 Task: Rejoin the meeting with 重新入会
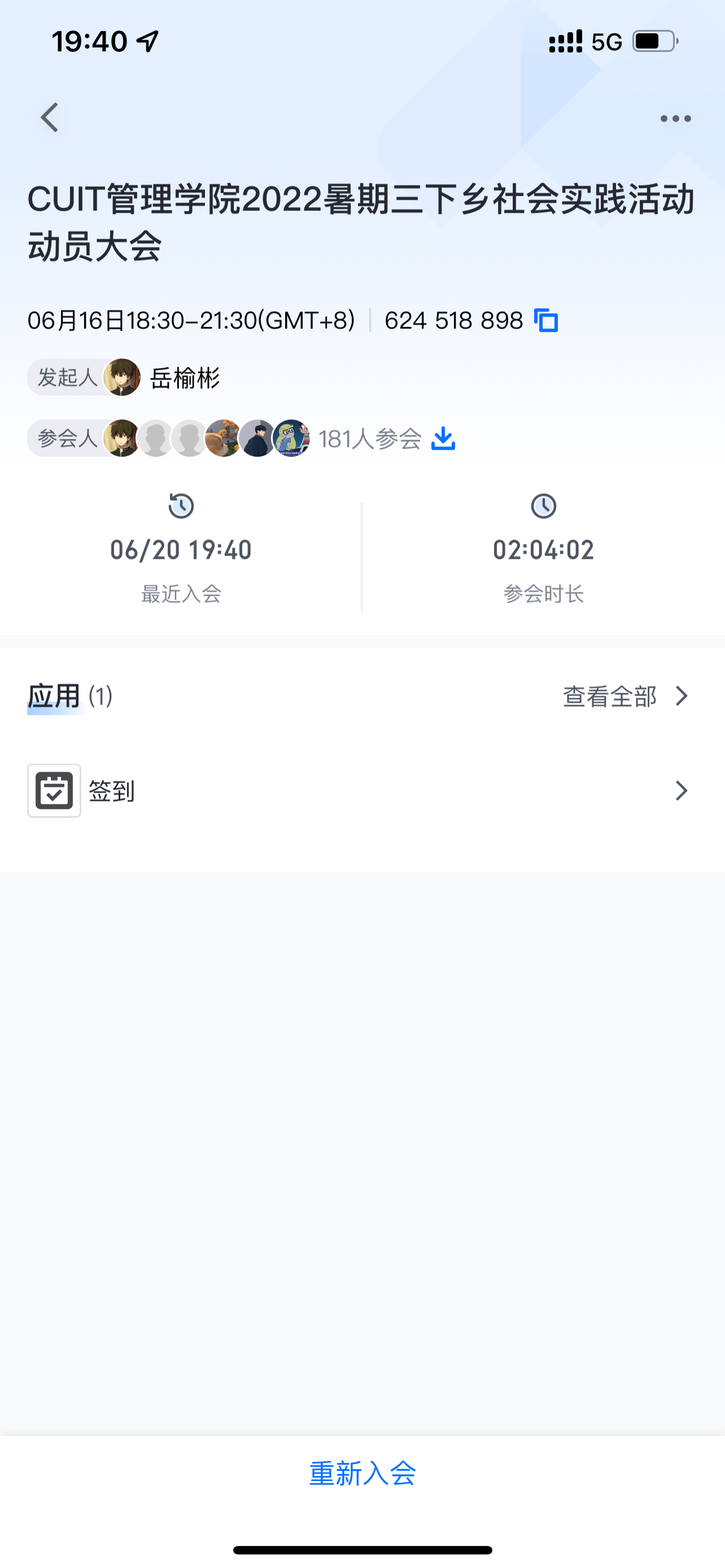coord(362,1473)
